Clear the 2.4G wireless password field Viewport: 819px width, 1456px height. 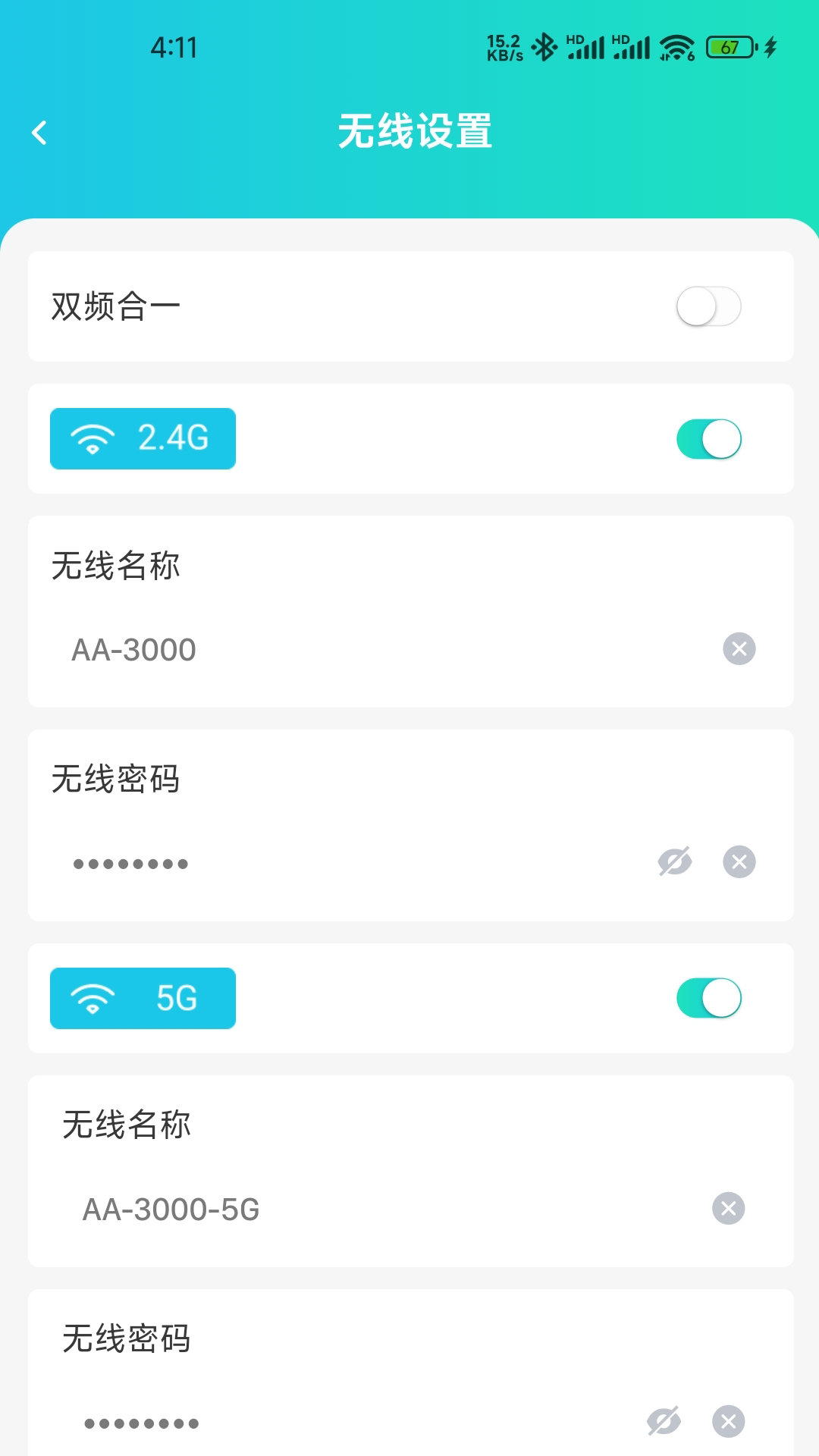(x=739, y=861)
